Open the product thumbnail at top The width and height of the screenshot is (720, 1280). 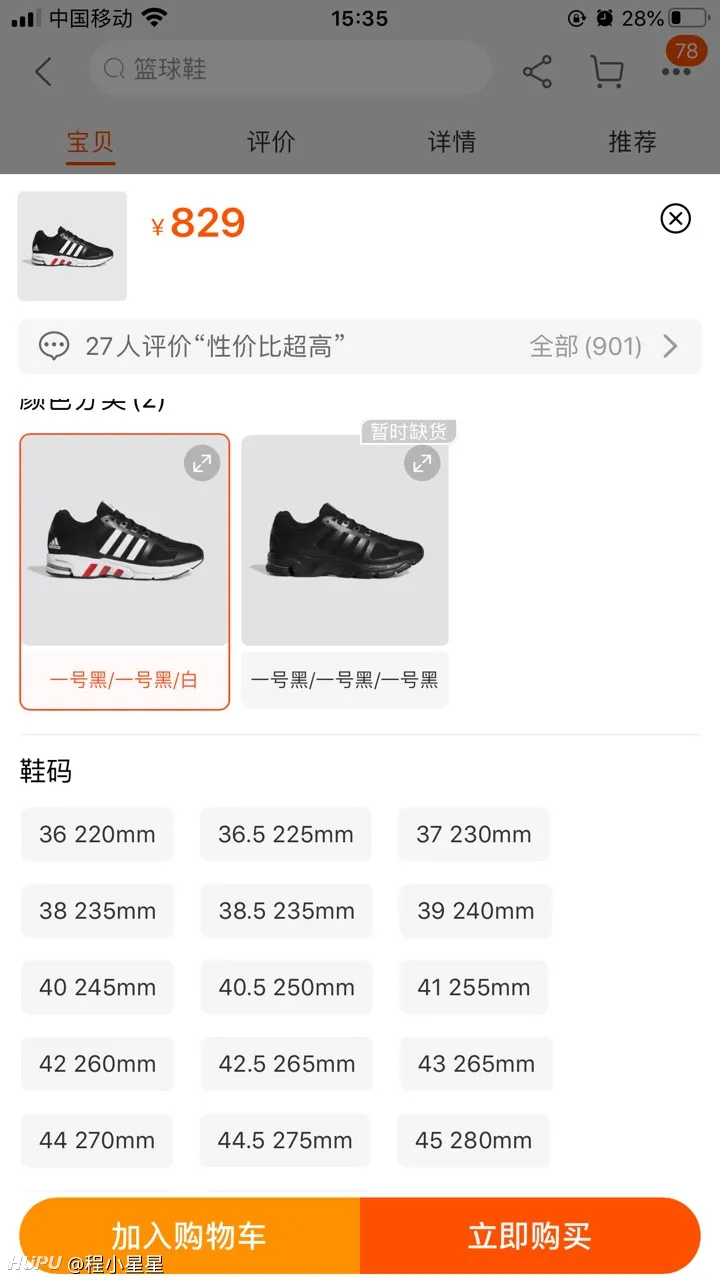(x=72, y=246)
